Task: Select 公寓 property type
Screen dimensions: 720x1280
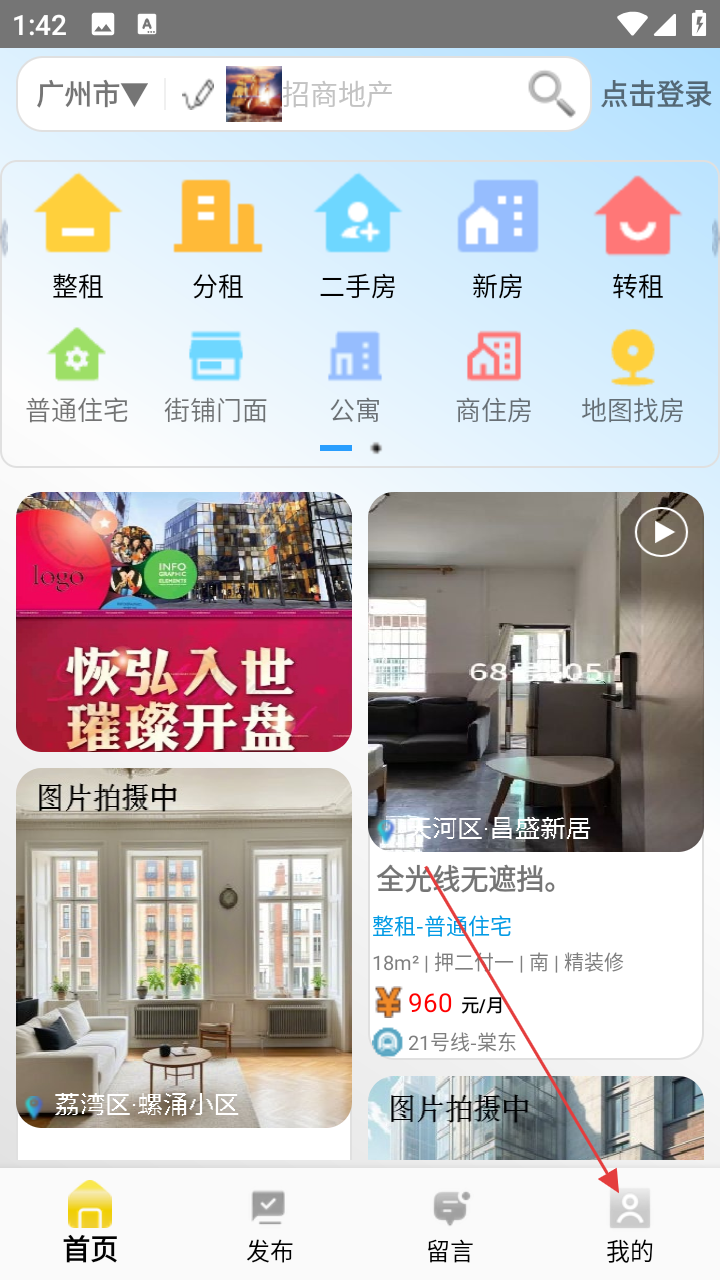Action: pos(355,377)
